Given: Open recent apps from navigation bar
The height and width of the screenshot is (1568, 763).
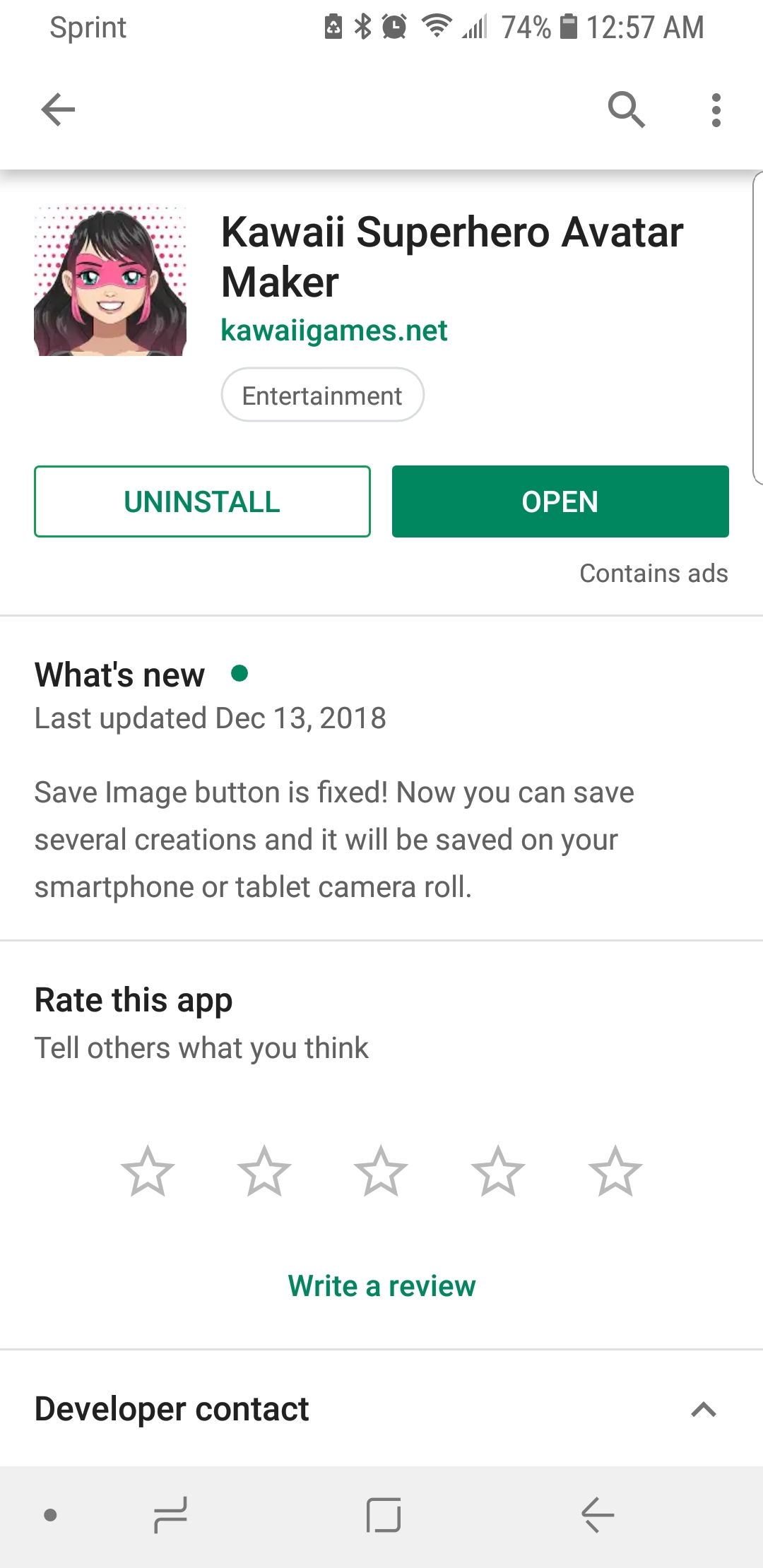Looking at the screenshot, I should coord(170,1515).
